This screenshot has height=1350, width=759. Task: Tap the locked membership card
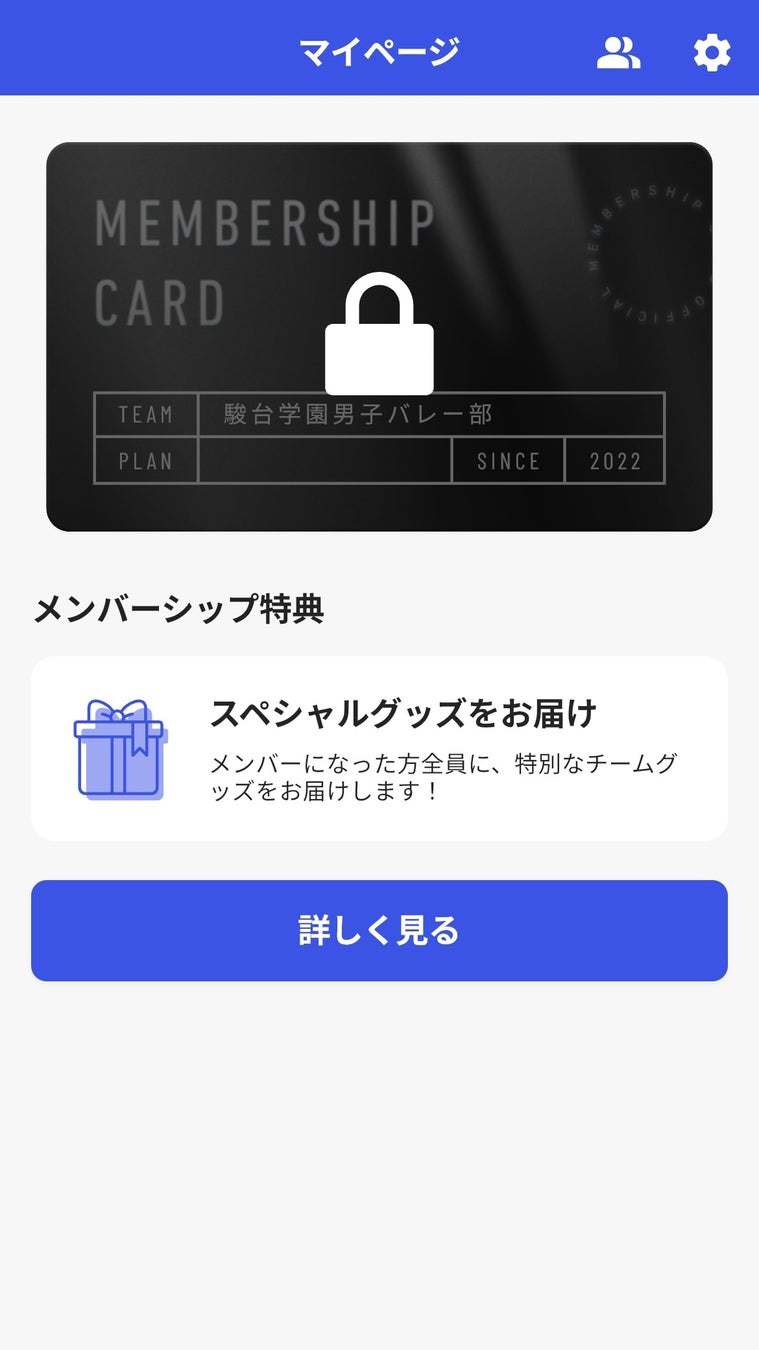pyautogui.click(x=379, y=336)
